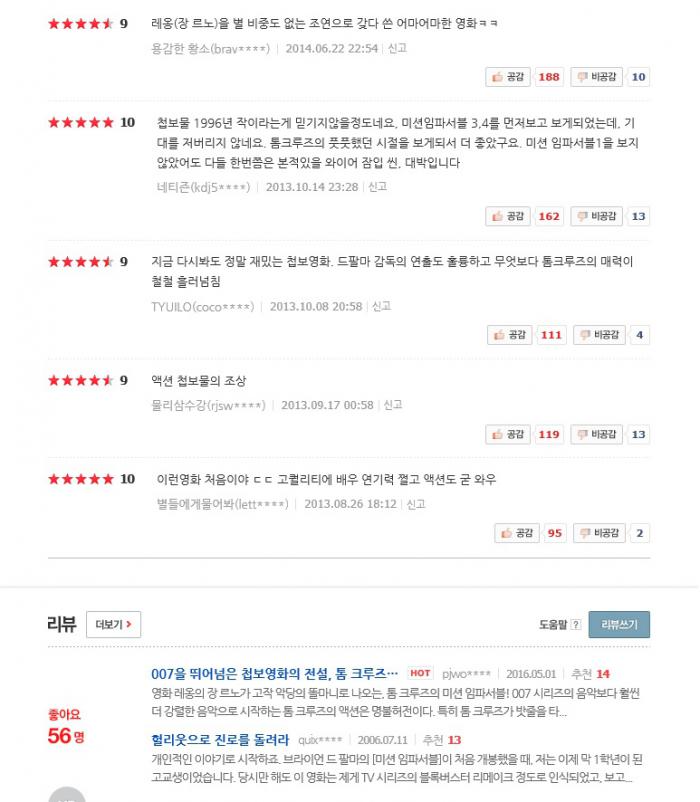Report 용감한 황소's review with 신고
This screenshot has height=802, width=700.
397,48
